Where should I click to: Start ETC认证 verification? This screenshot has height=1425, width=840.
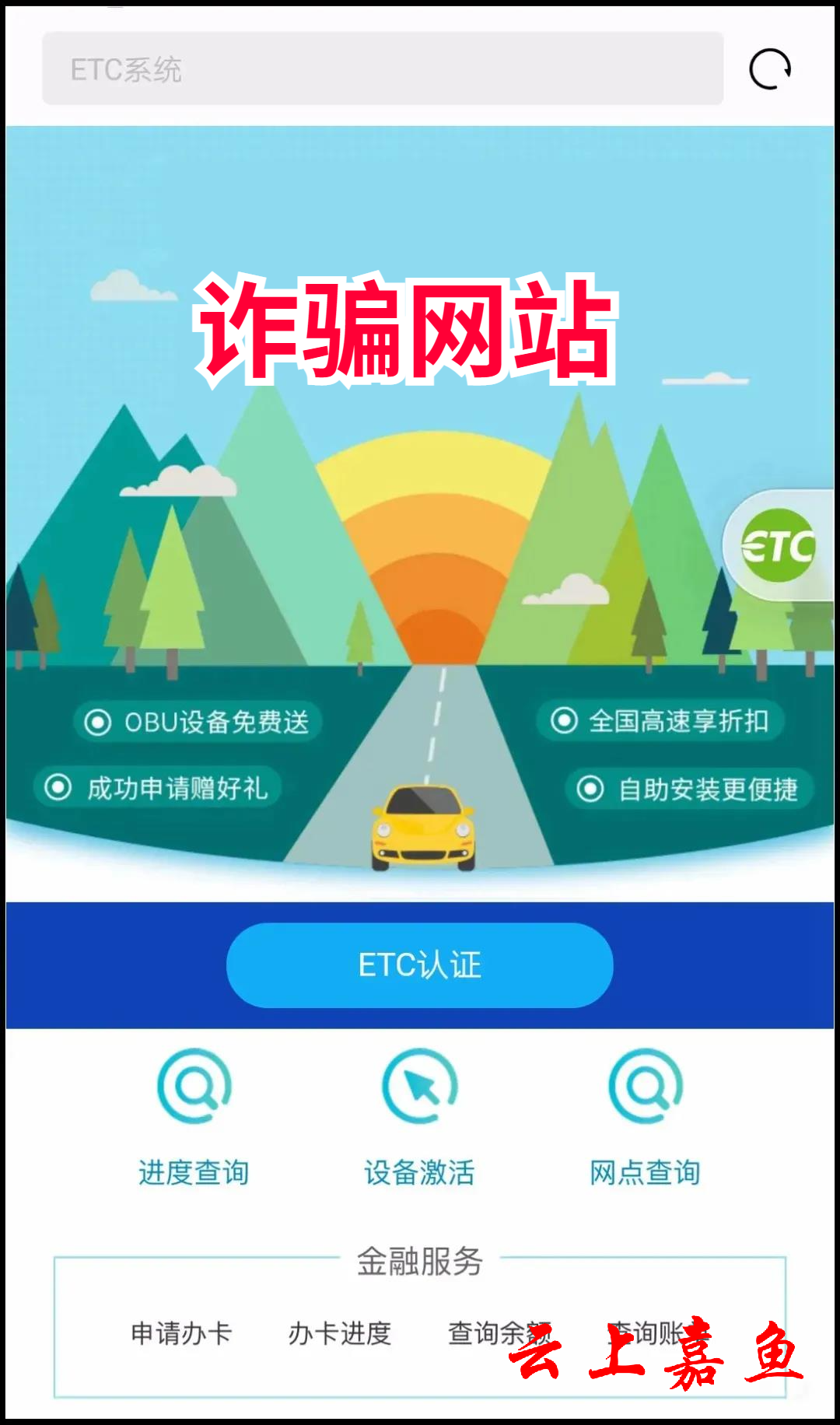(x=420, y=965)
